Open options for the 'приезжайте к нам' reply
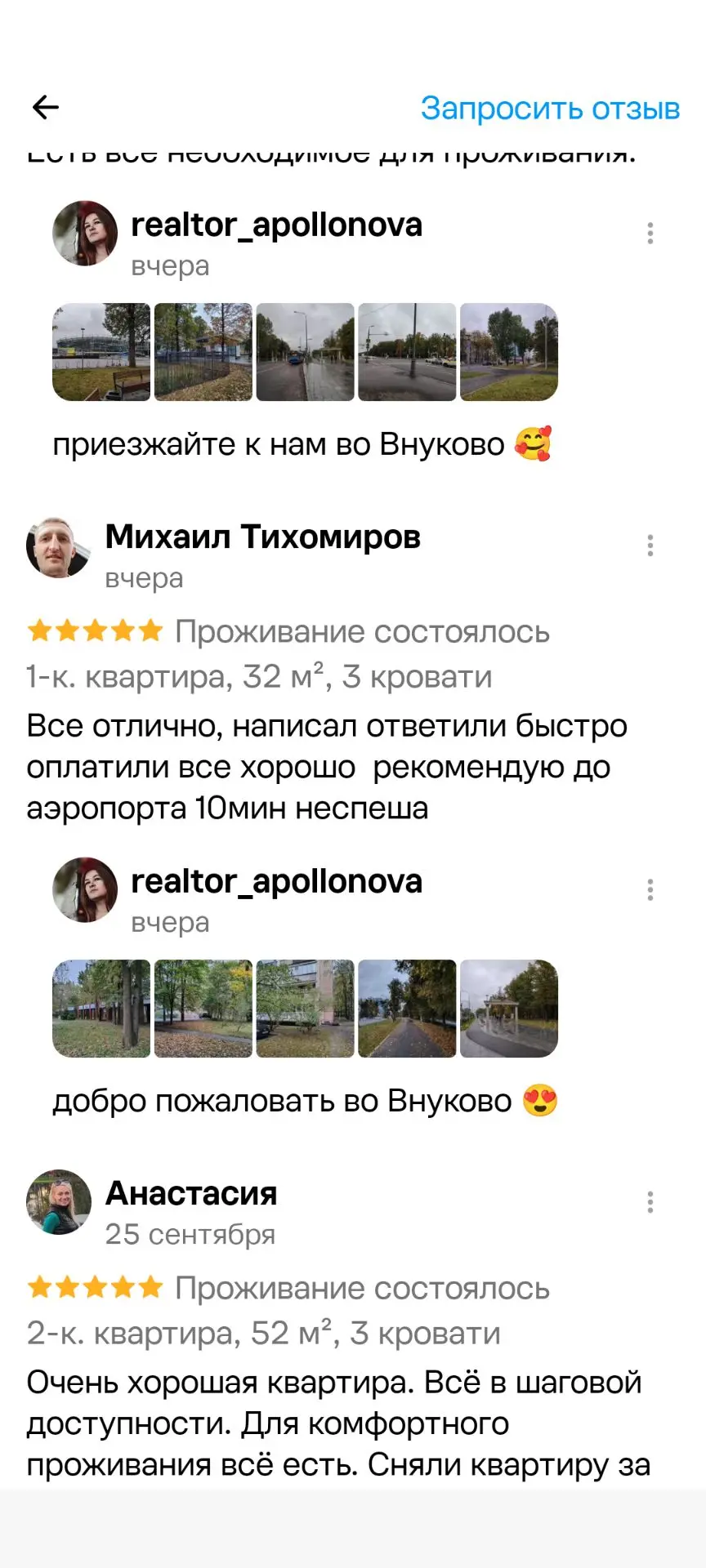Image resolution: width=706 pixels, height=1568 pixels. [650, 234]
